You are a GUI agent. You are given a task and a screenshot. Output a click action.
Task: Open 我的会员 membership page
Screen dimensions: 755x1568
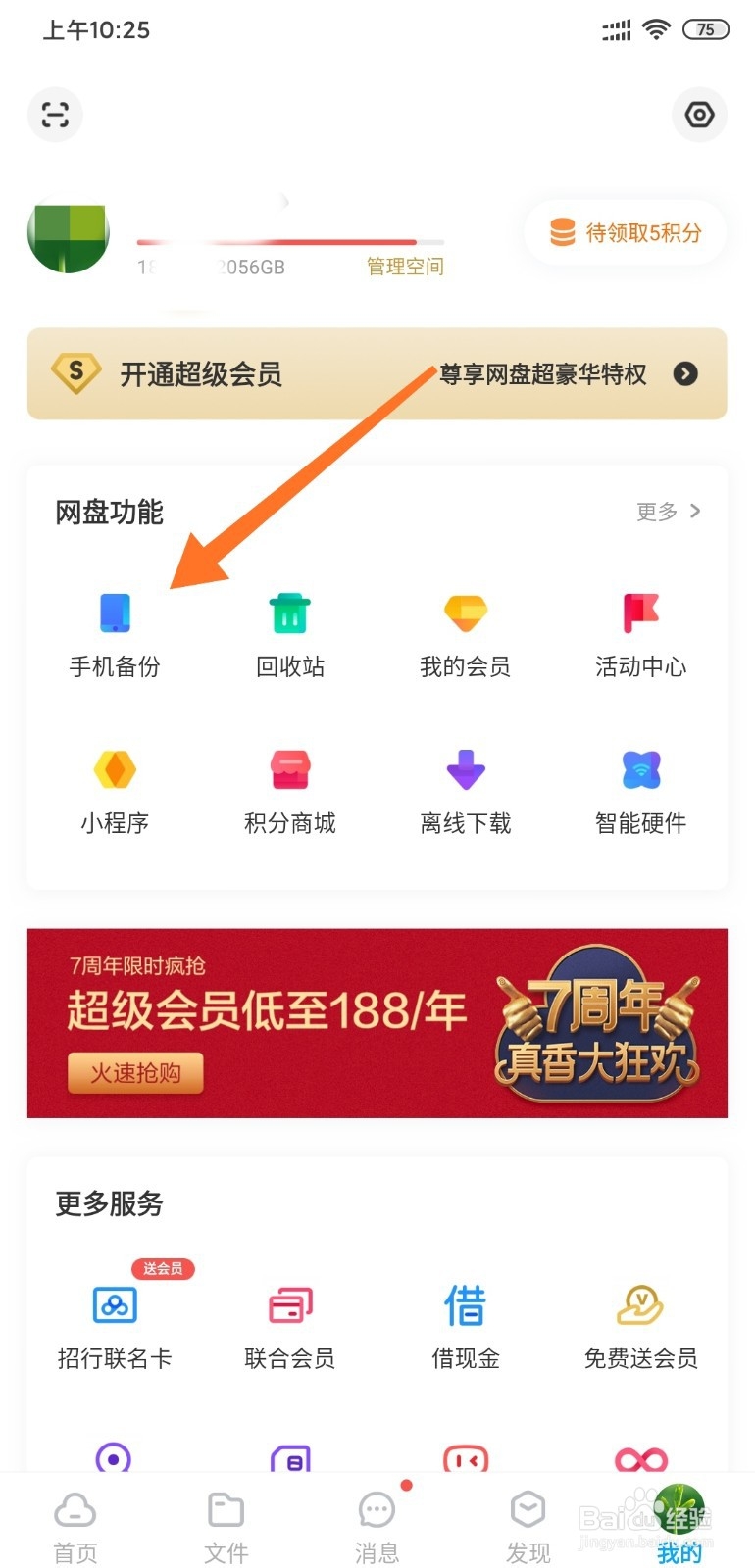[465, 632]
